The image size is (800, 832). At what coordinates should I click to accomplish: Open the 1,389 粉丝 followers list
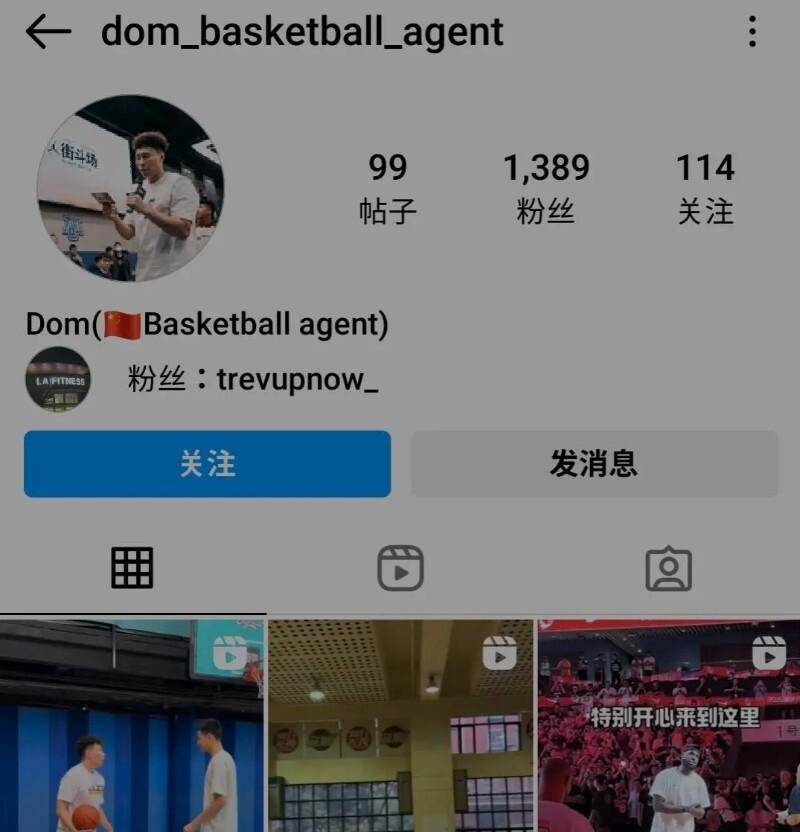546,185
